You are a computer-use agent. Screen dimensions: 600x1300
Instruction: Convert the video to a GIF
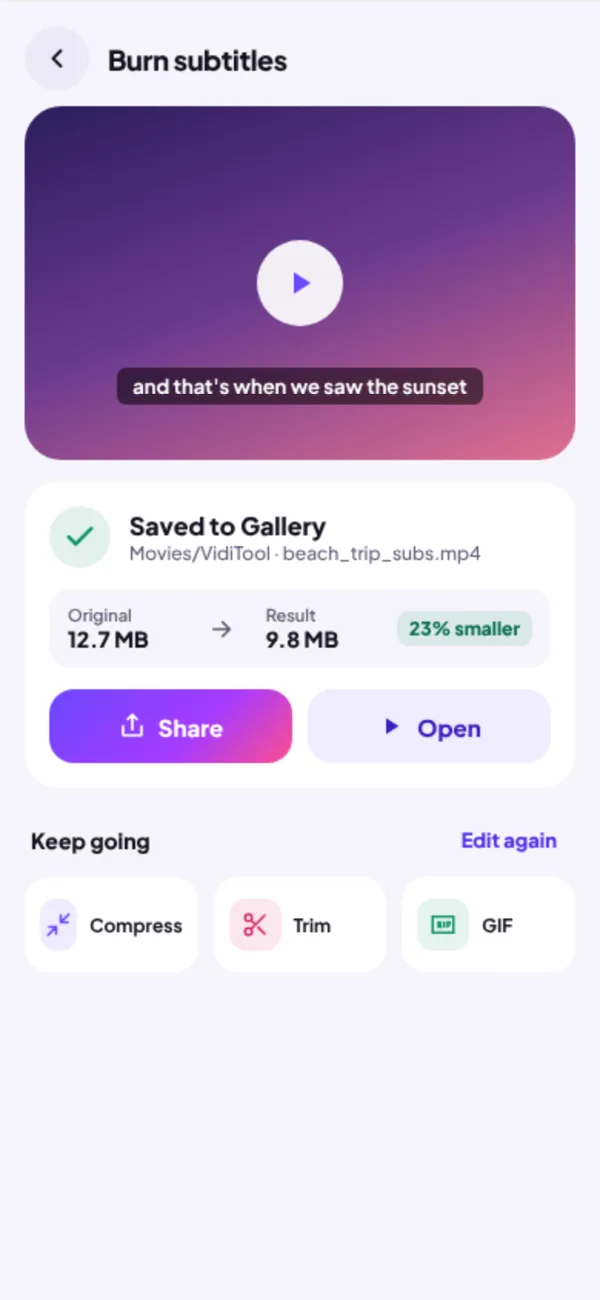pos(488,925)
